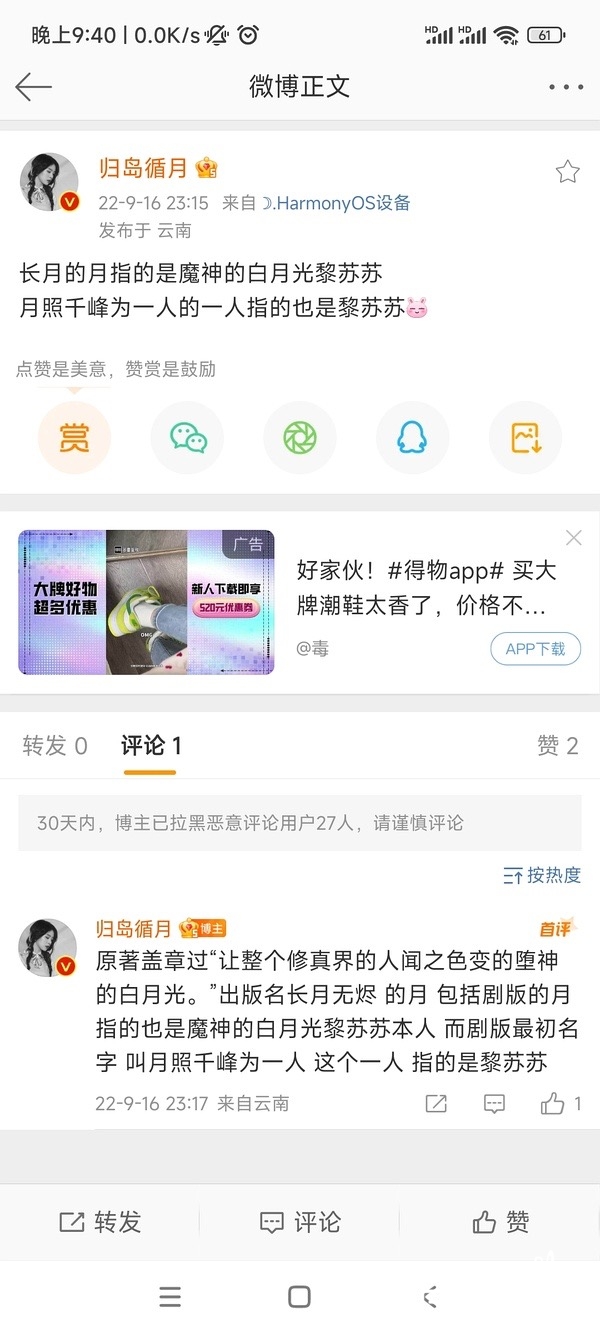Share the post to QQ
The image size is (600, 1333).
pyautogui.click(x=412, y=437)
